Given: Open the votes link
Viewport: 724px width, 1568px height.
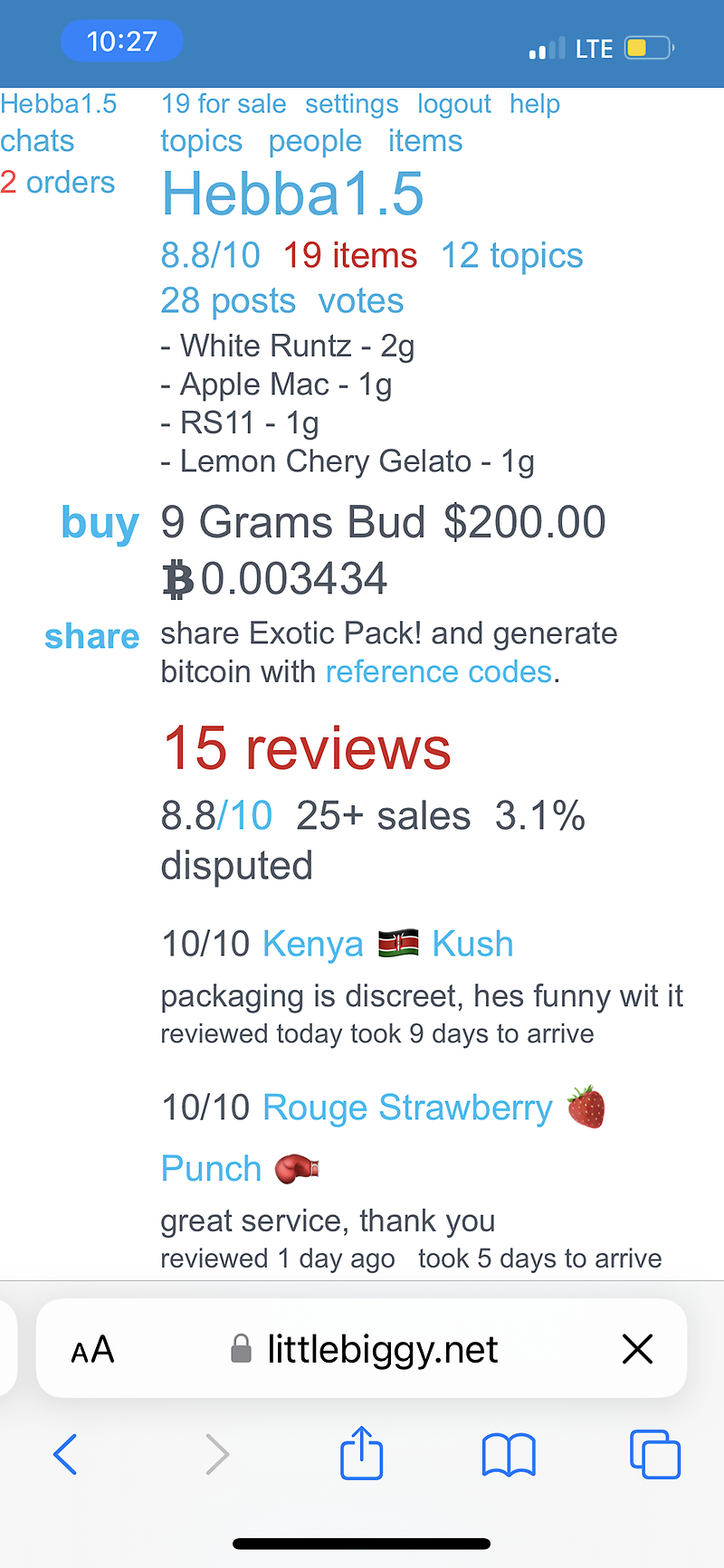Looking at the screenshot, I should pyautogui.click(x=361, y=300).
